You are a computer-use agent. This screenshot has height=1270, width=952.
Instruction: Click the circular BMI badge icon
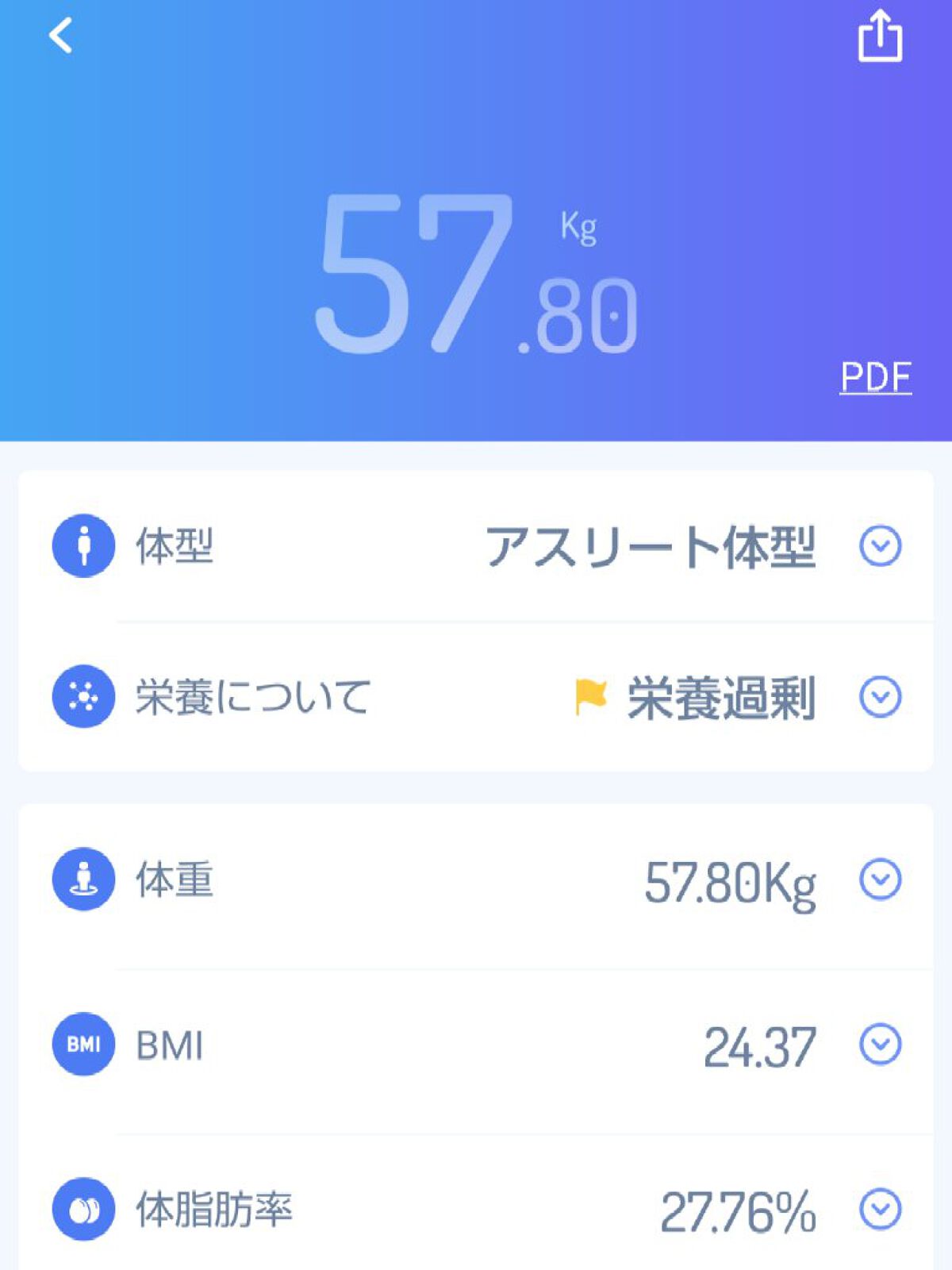[x=82, y=1045]
